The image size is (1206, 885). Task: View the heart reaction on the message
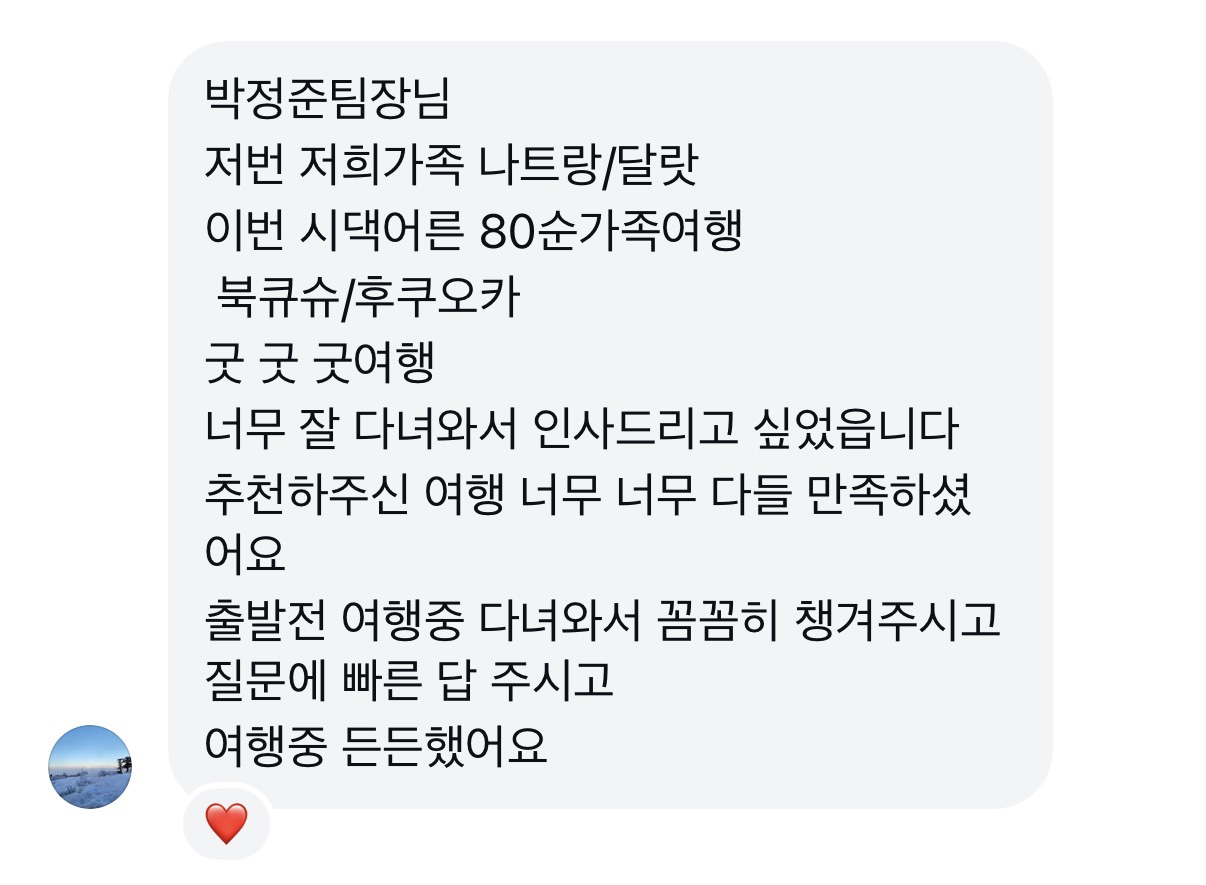(x=226, y=824)
